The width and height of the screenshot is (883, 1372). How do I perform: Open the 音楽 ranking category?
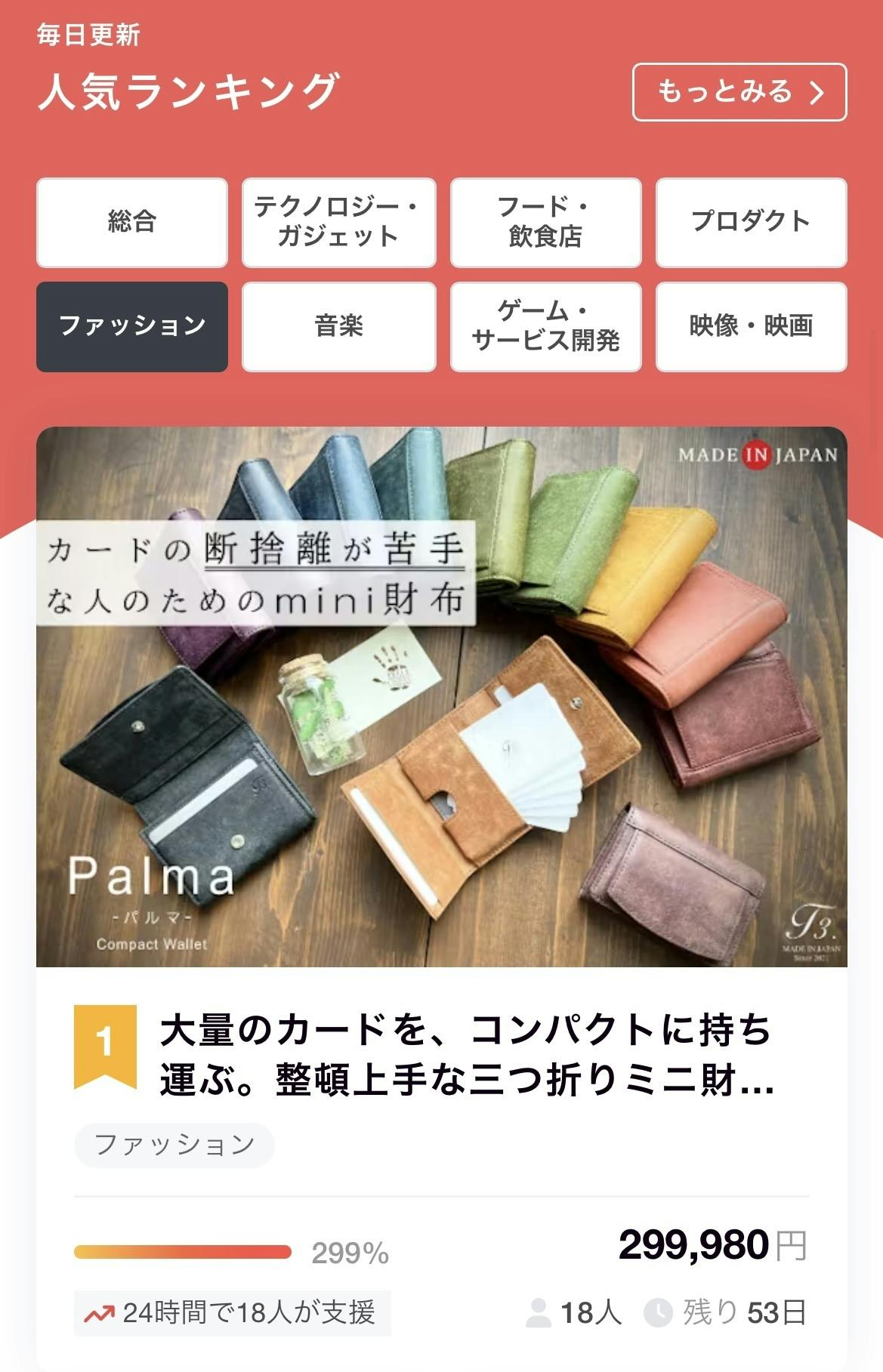click(338, 326)
